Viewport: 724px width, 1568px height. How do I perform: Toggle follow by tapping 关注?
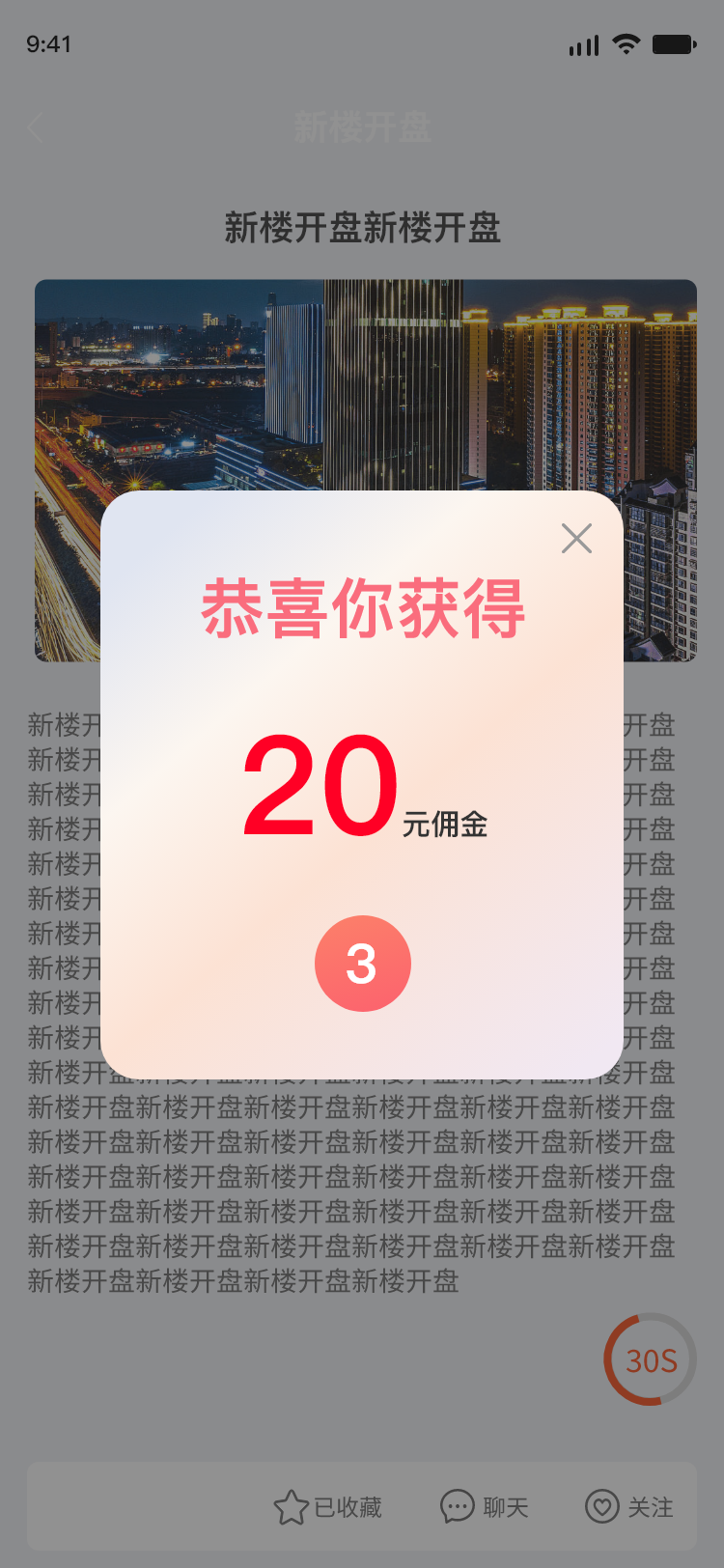coord(627,1506)
